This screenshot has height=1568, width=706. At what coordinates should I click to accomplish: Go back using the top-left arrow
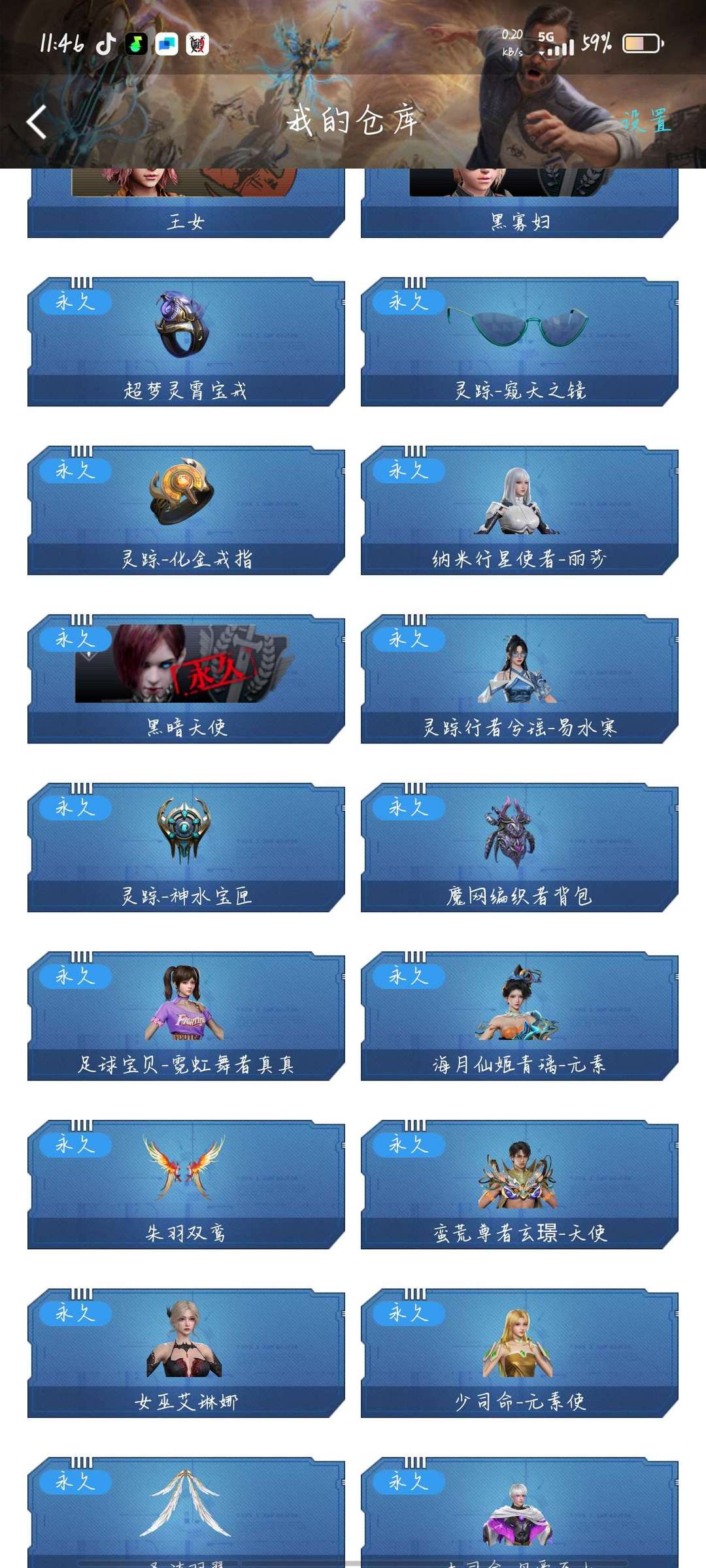(37, 122)
